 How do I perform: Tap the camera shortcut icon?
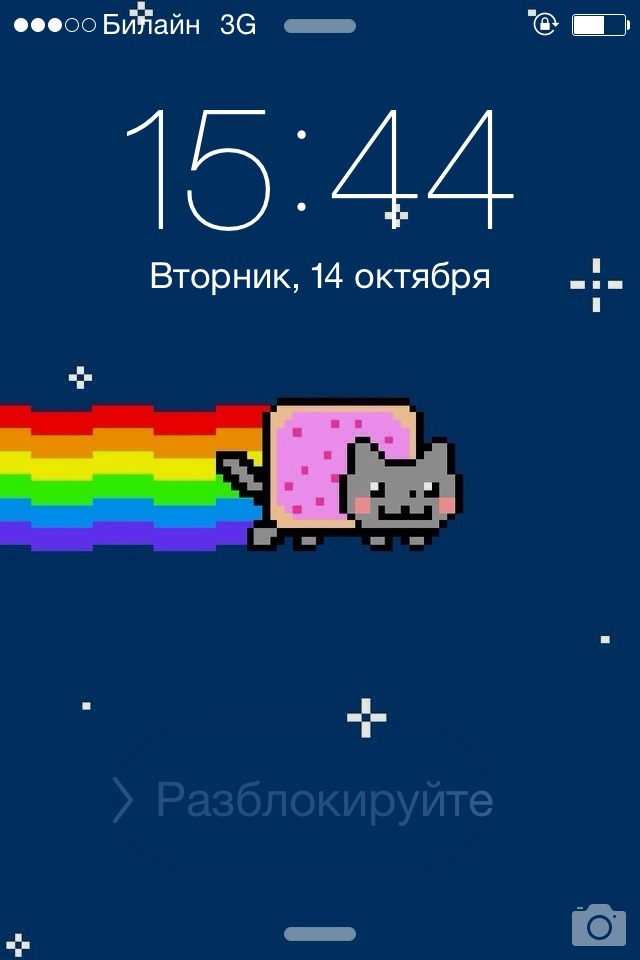[598, 925]
